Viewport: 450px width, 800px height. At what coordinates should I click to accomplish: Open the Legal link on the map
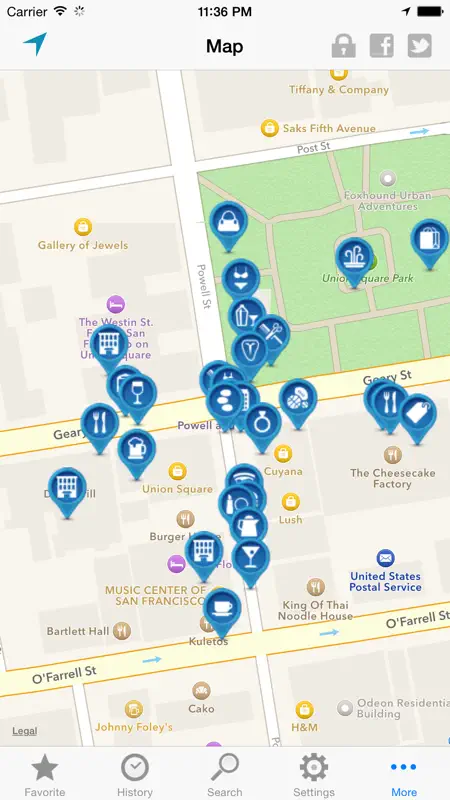[x=24, y=731]
